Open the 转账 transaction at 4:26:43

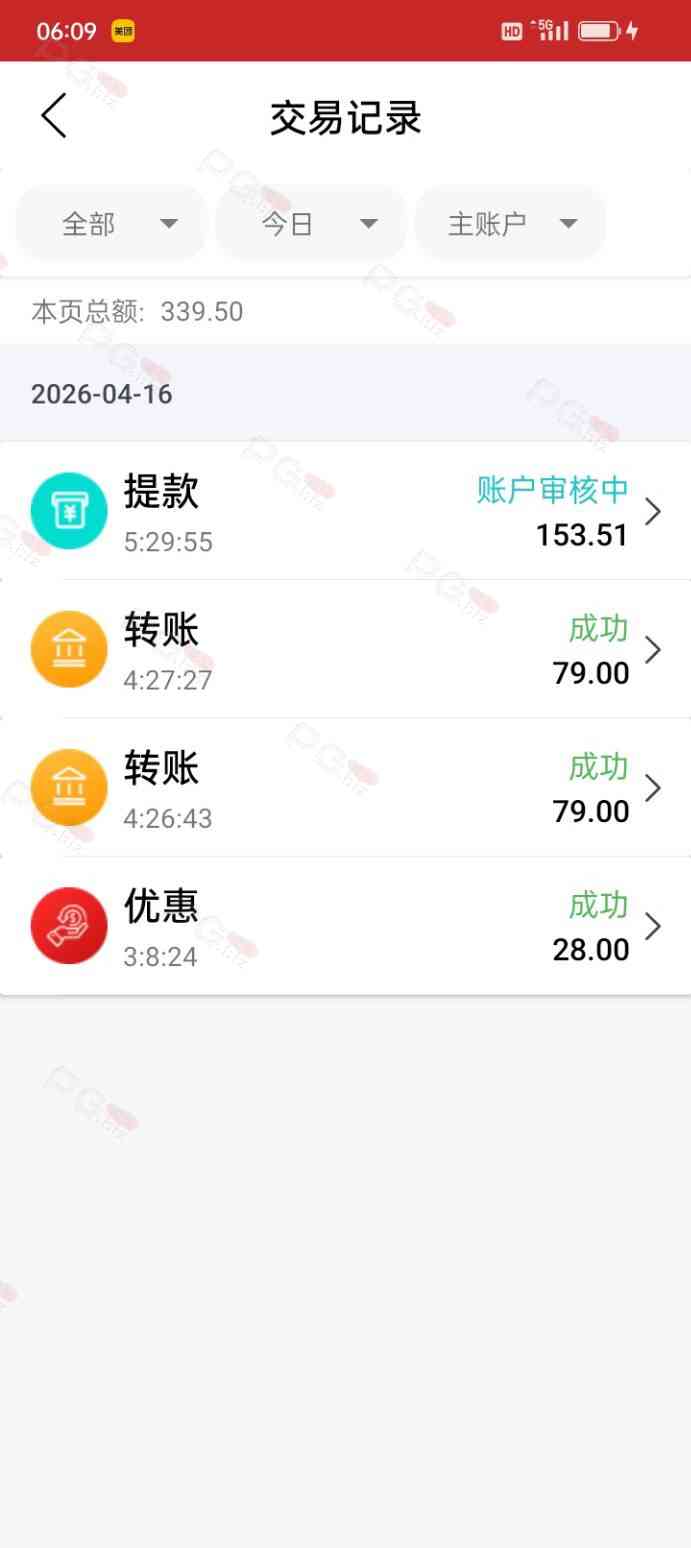coord(345,788)
